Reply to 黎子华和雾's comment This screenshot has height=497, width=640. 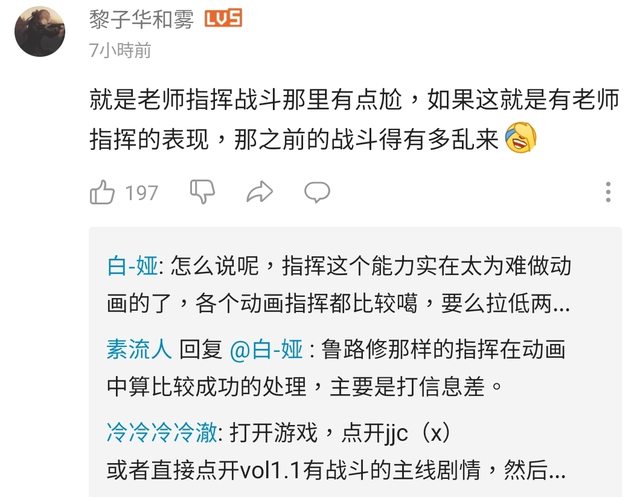pos(317,191)
